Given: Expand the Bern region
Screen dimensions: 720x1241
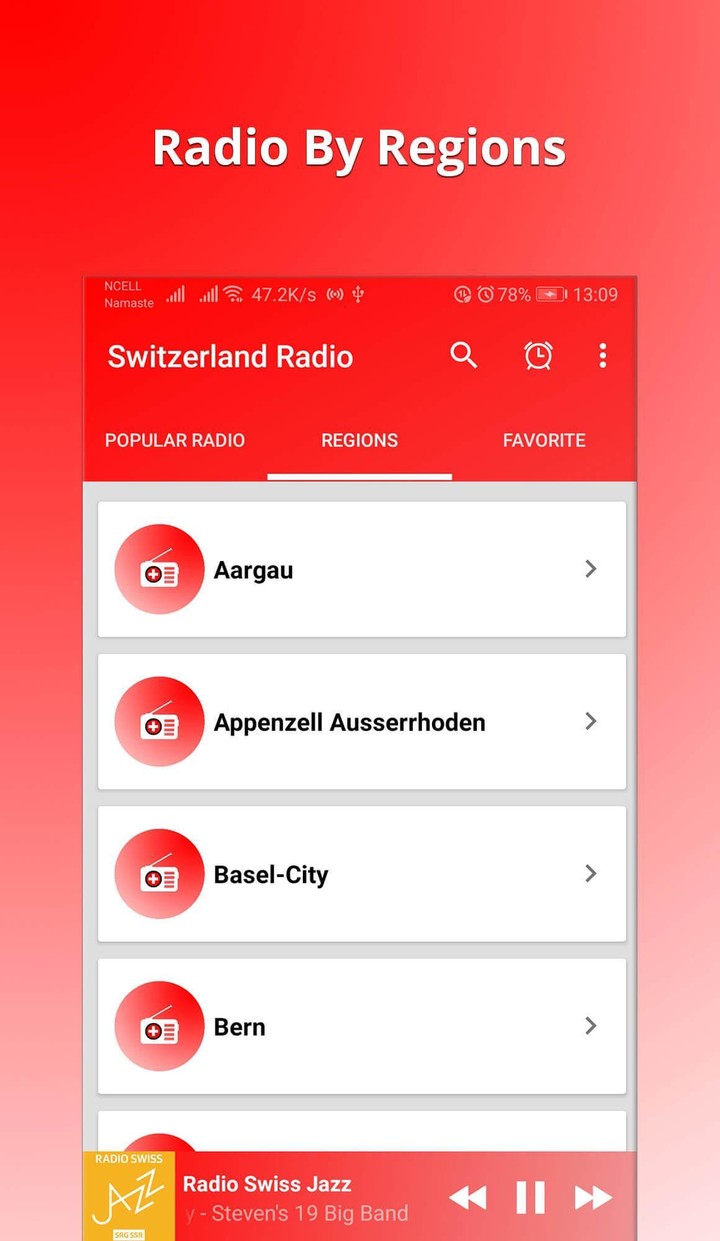Looking at the screenshot, I should click(591, 1026).
